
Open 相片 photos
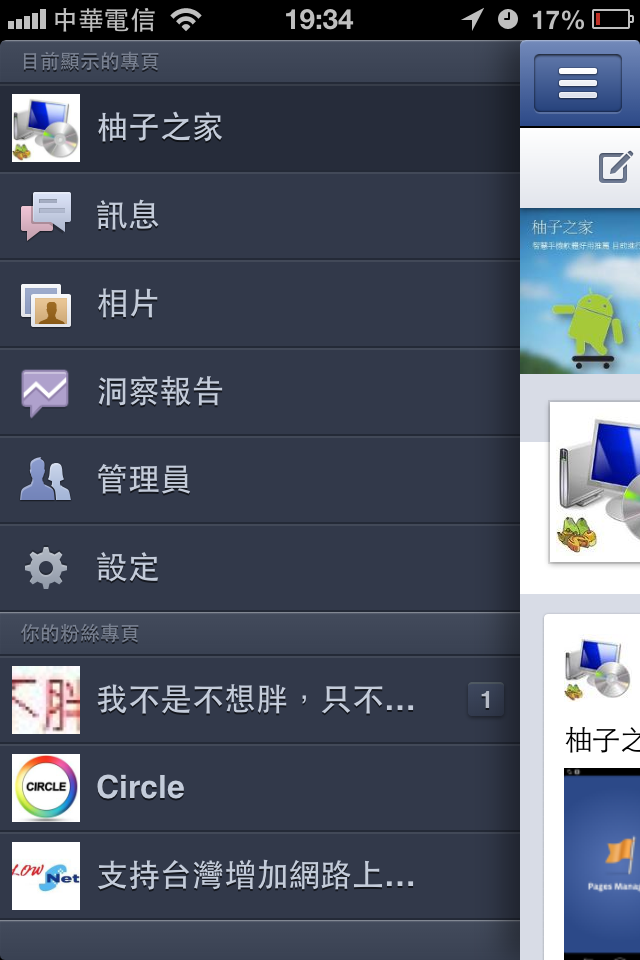tap(260, 304)
